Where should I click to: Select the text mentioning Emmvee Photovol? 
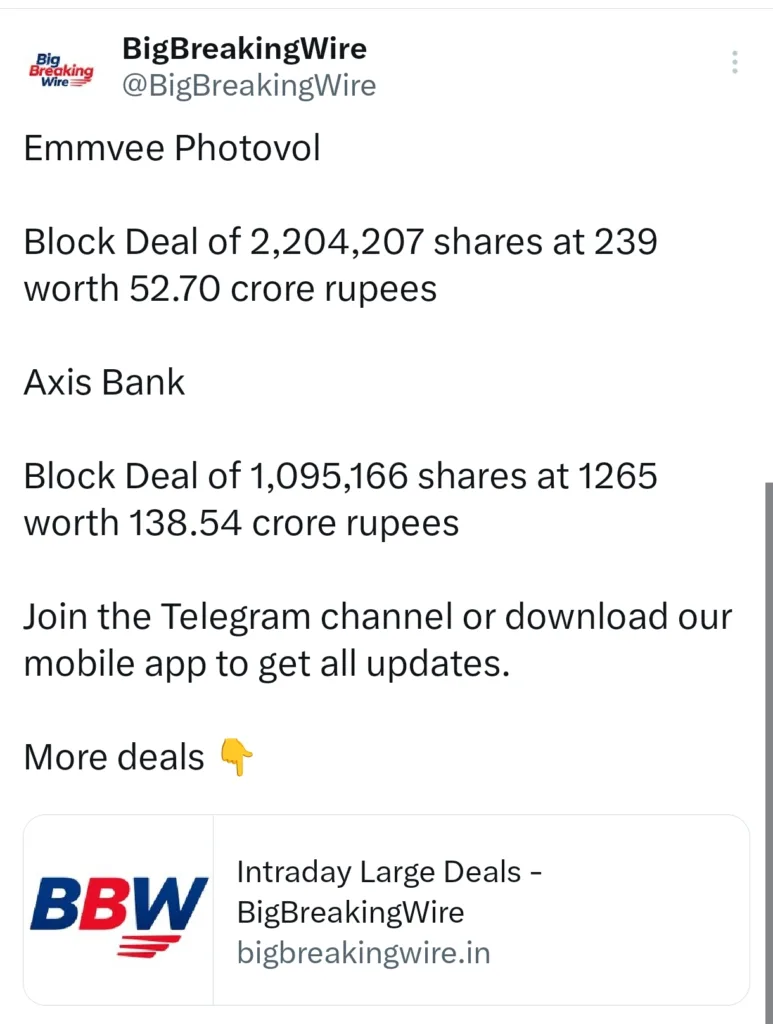click(172, 148)
